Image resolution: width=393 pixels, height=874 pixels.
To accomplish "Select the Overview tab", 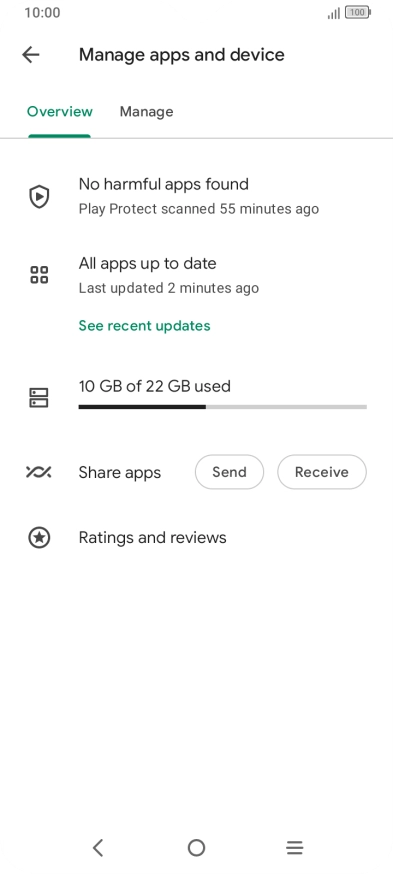I will [60, 111].
